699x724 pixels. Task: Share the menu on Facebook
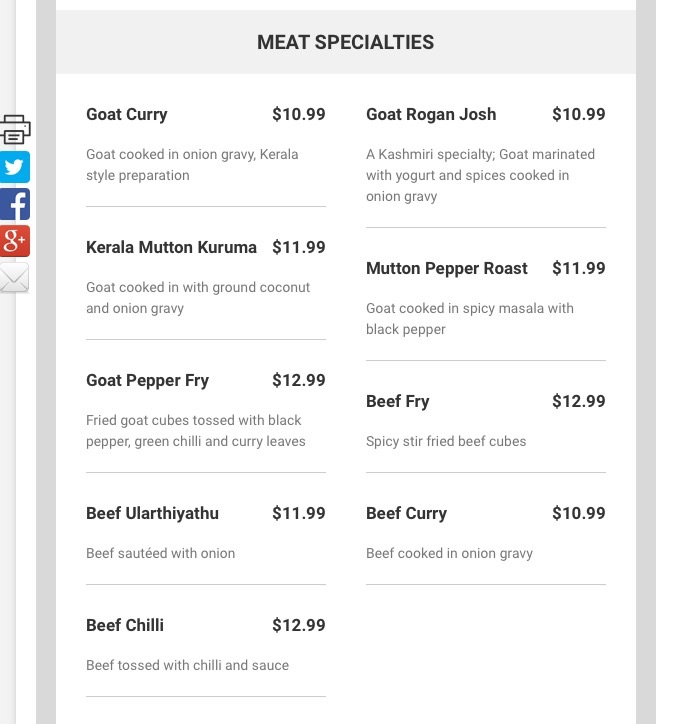[15, 204]
